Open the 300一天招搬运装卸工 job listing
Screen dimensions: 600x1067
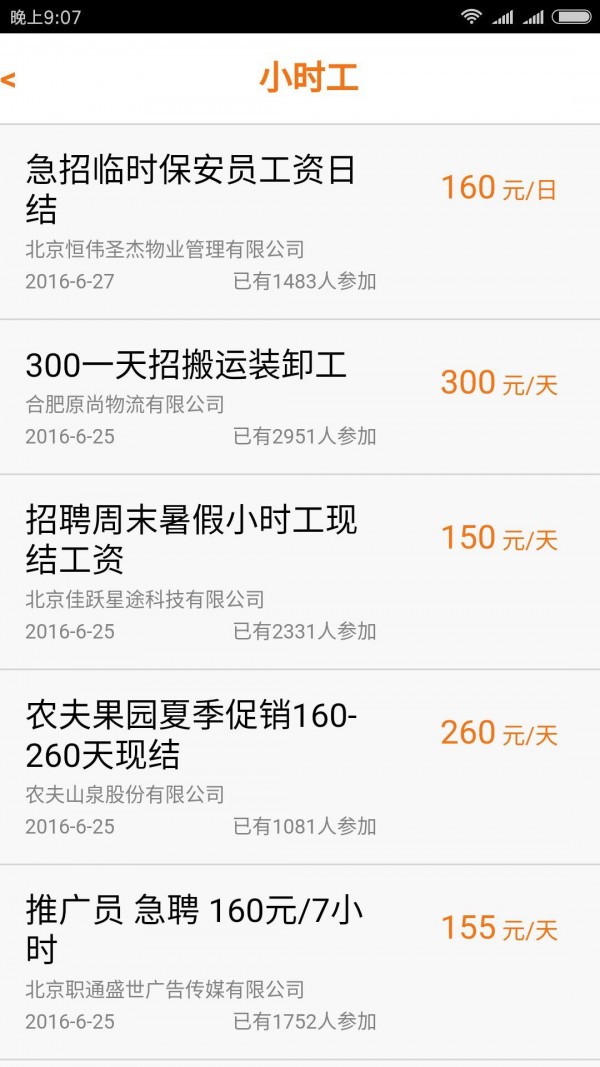pos(300,397)
